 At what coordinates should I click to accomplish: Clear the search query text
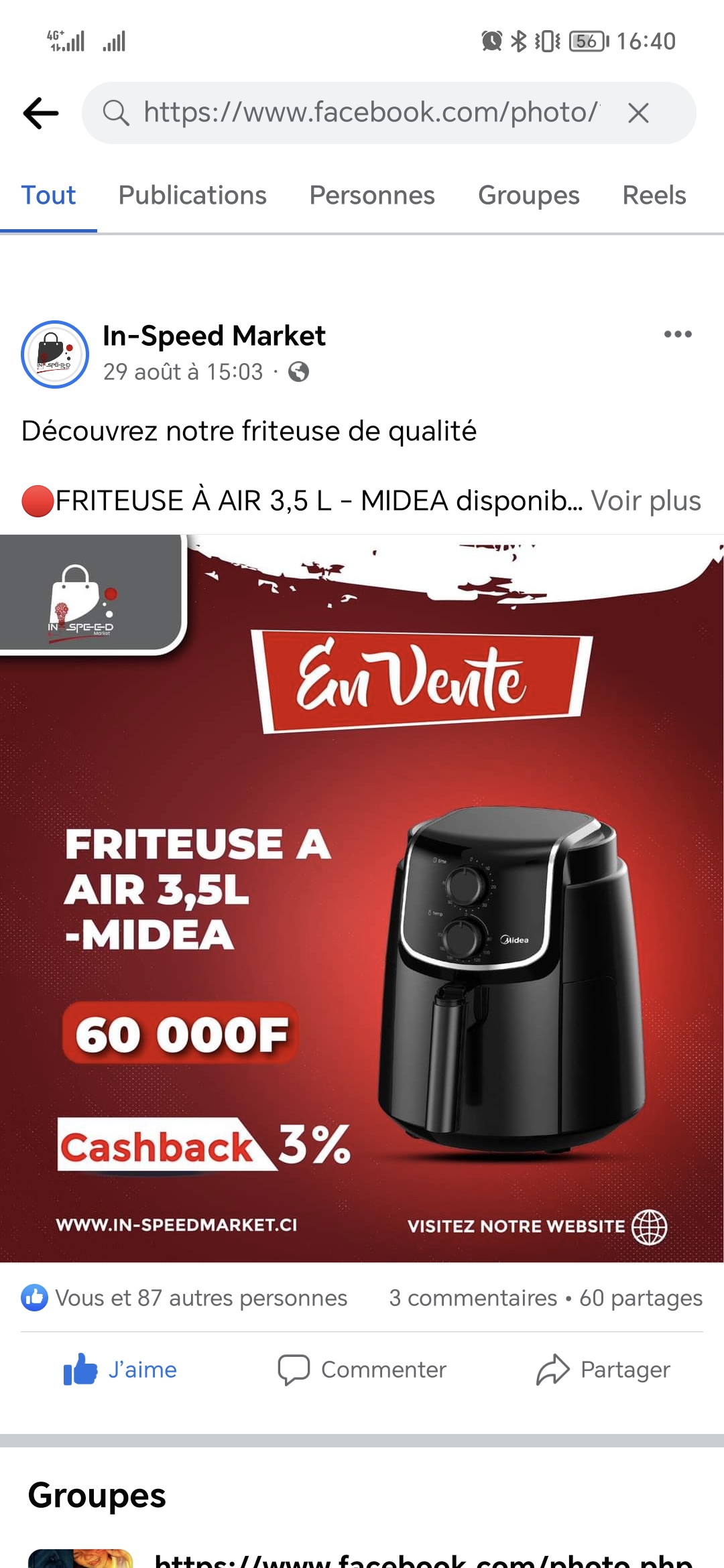638,113
